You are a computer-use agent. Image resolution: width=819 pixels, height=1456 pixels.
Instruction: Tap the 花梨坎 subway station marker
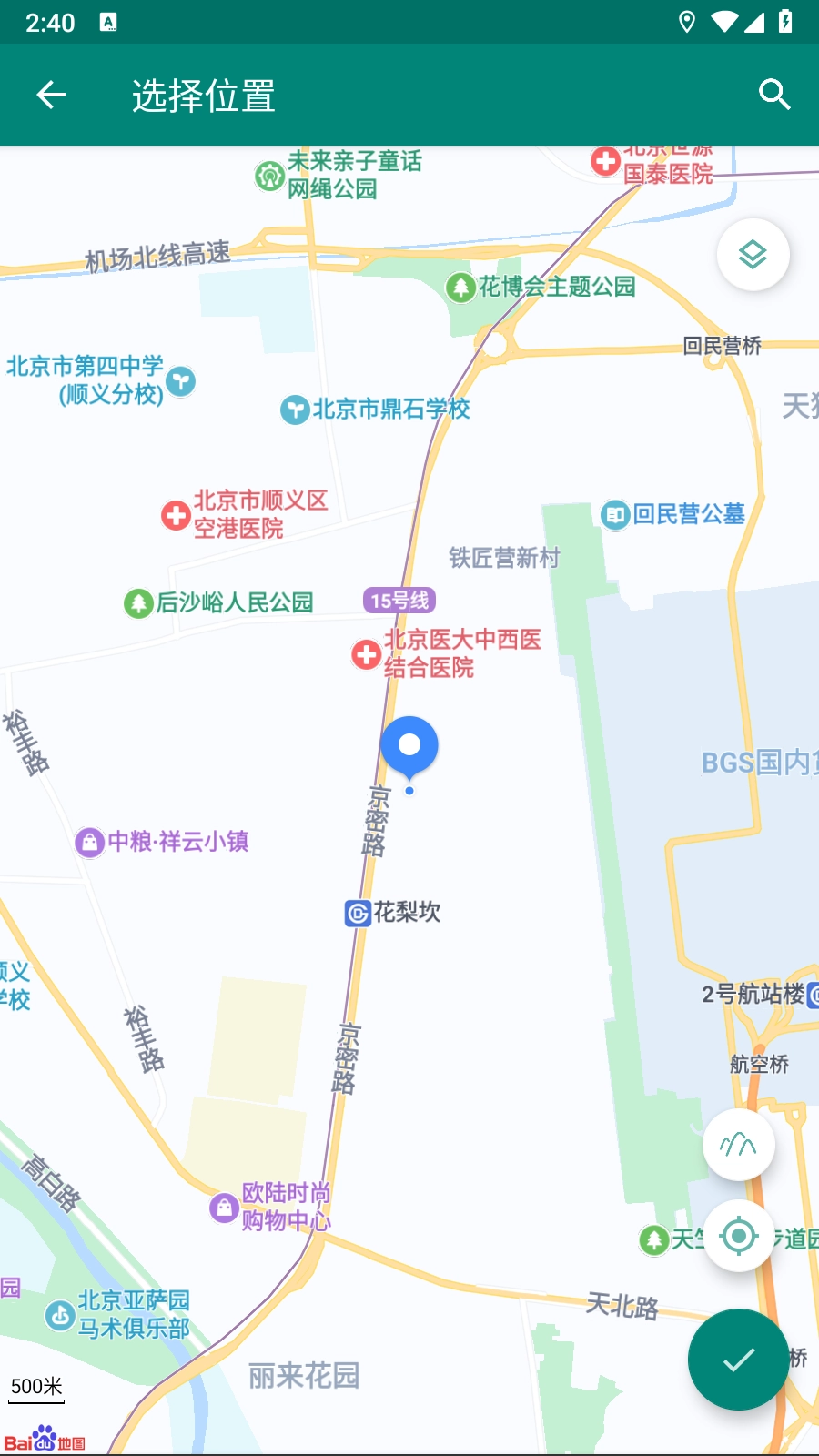tap(358, 913)
